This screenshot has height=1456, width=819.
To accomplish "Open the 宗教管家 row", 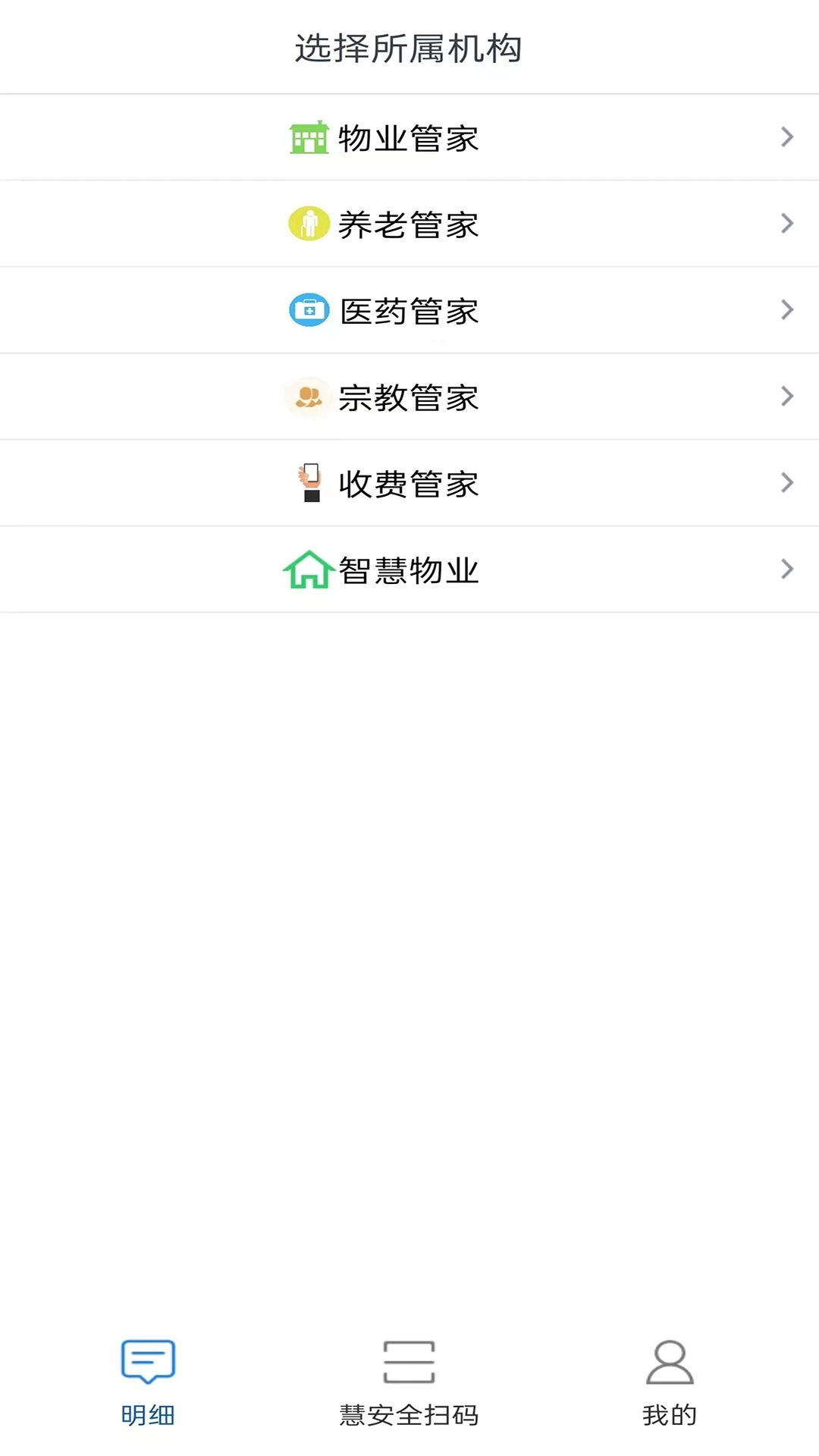I will pyautogui.click(x=408, y=397).
